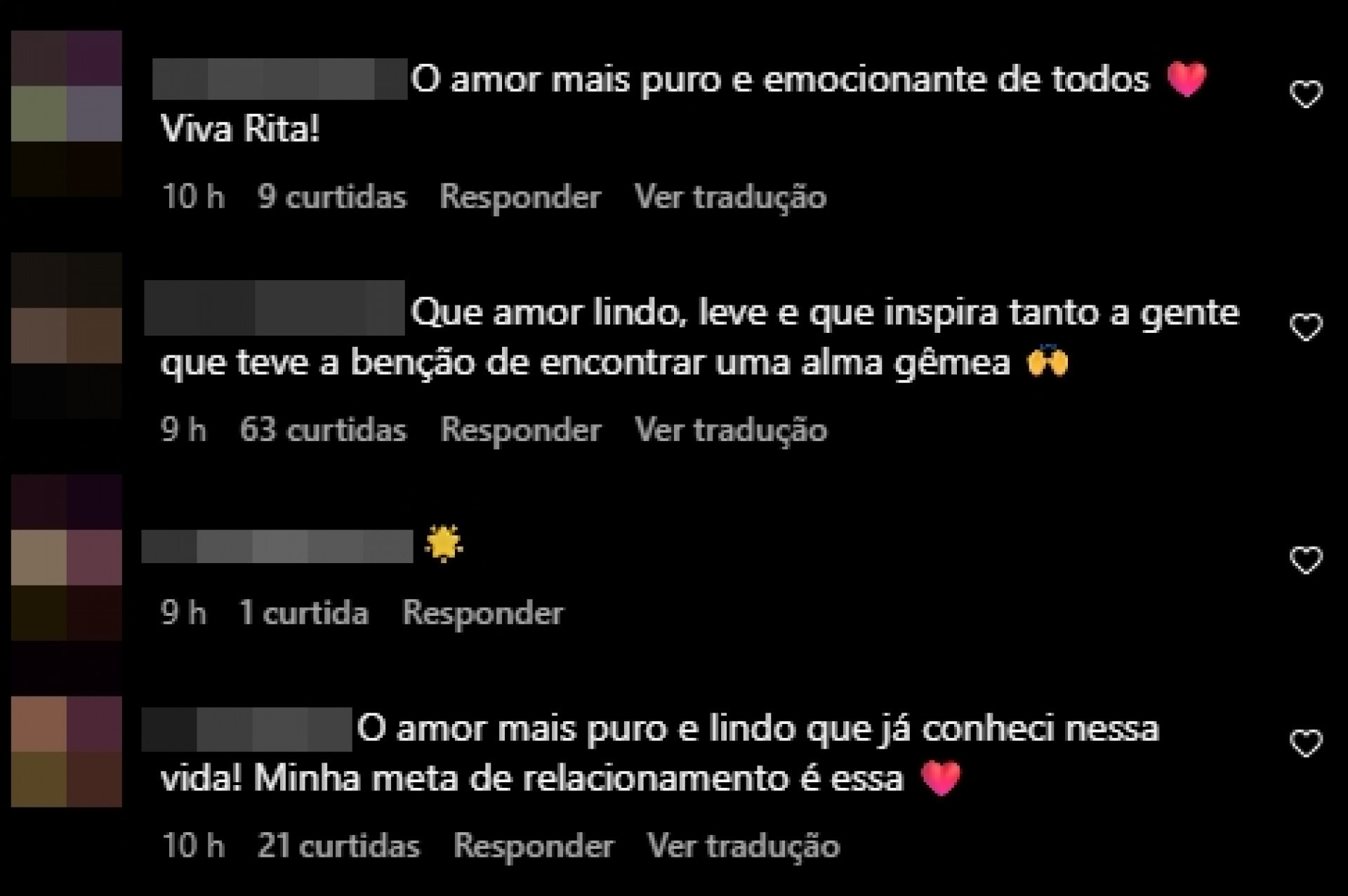The image size is (1348, 896).
Task: Reply to the 'Minha meta de relacionamento' comment
Action: coord(534,845)
